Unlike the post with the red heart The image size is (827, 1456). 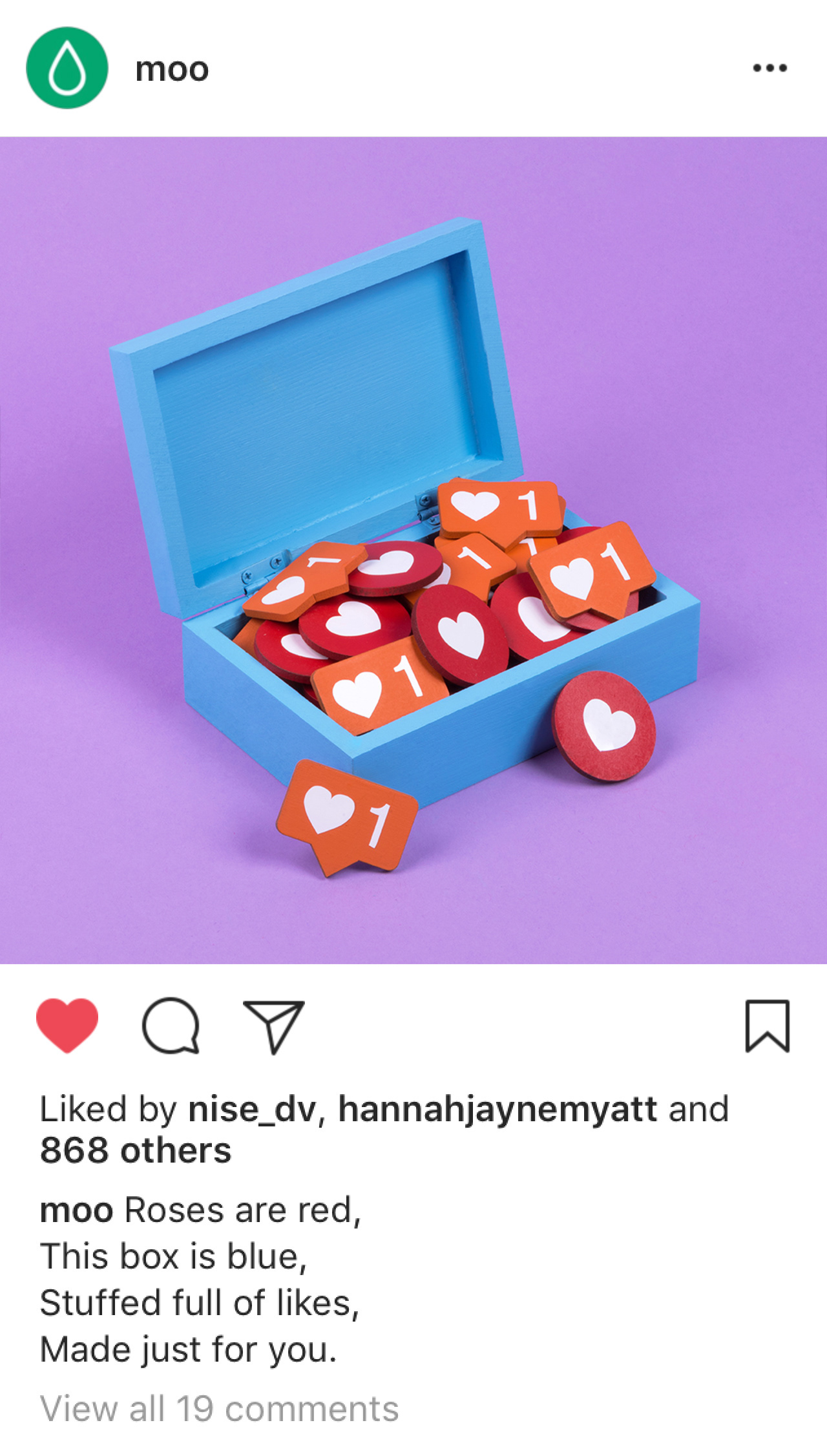67,1026
